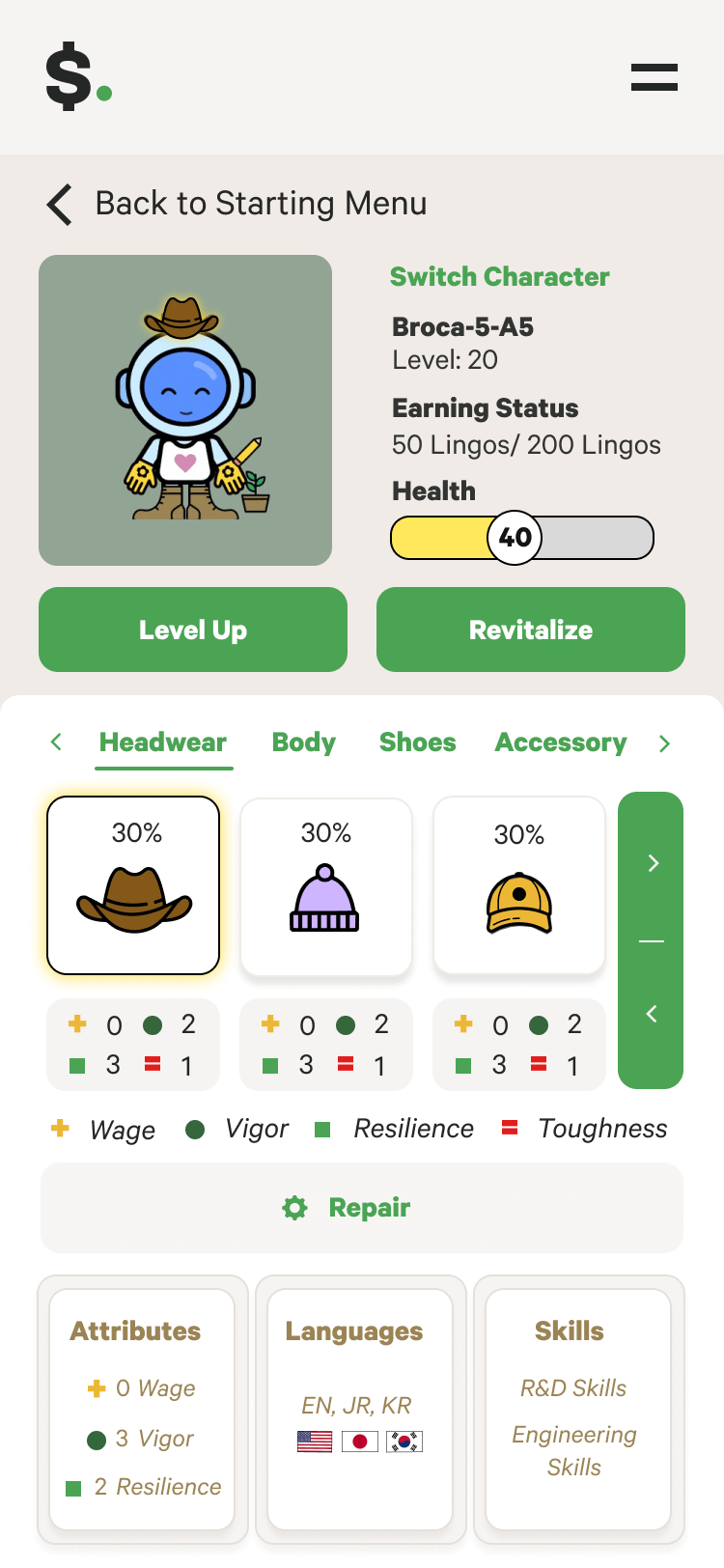This screenshot has height=1568, width=724.
Task: Revitalize the character's health
Action: pyautogui.click(x=531, y=630)
